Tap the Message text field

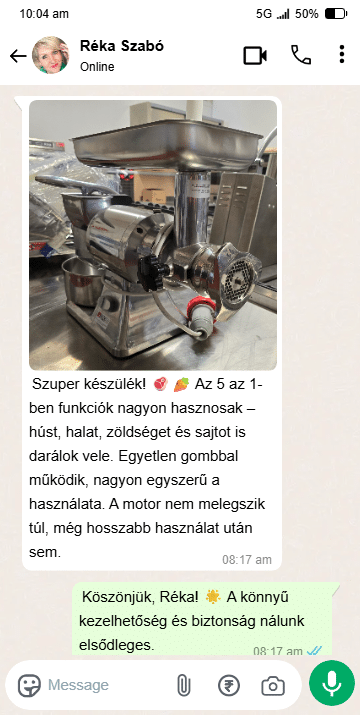point(107,685)
